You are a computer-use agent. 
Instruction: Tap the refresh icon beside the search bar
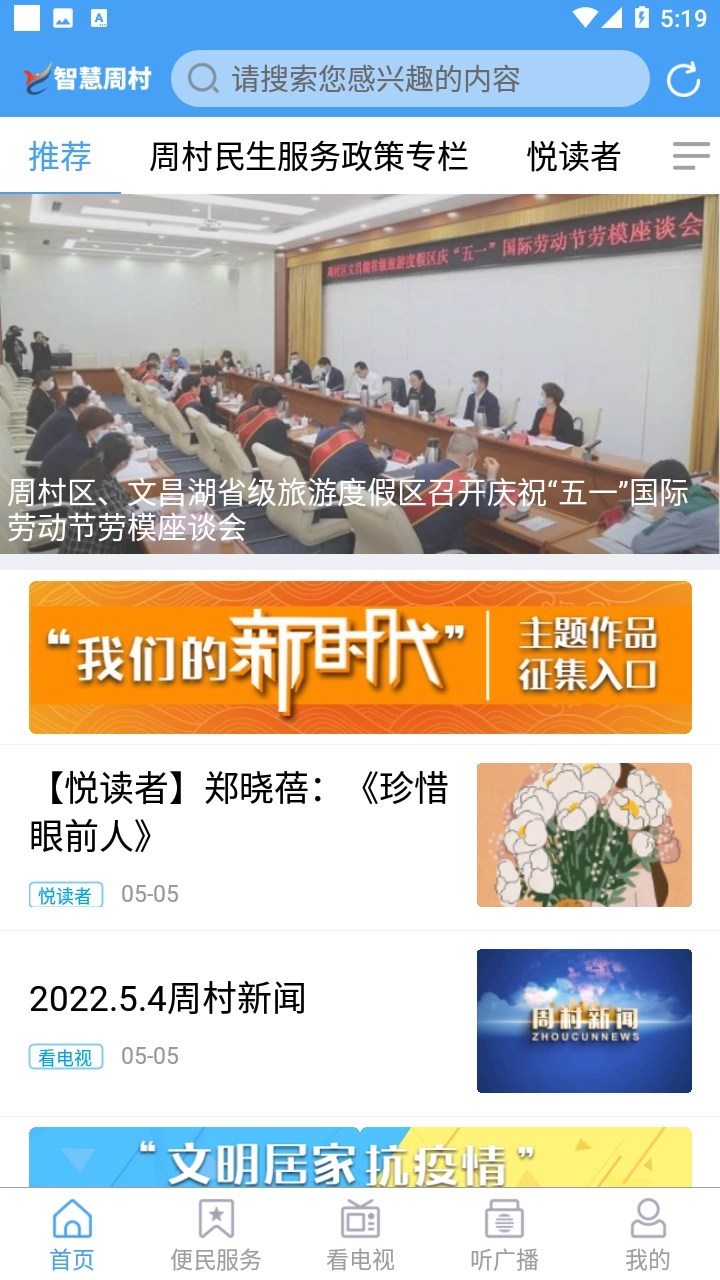pyautogui.click(x=684, y=77)
